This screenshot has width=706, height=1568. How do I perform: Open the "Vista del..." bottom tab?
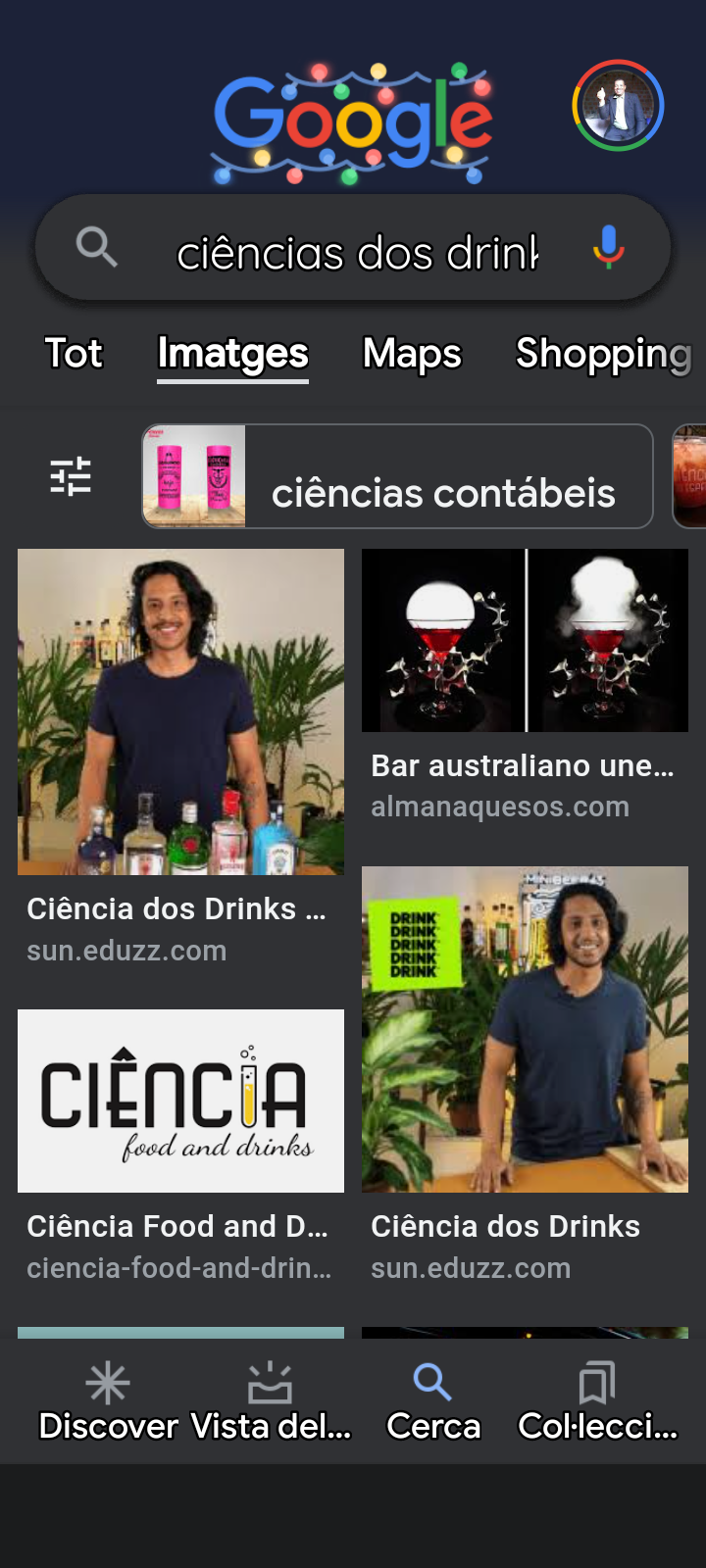[x=271, y=1401]
